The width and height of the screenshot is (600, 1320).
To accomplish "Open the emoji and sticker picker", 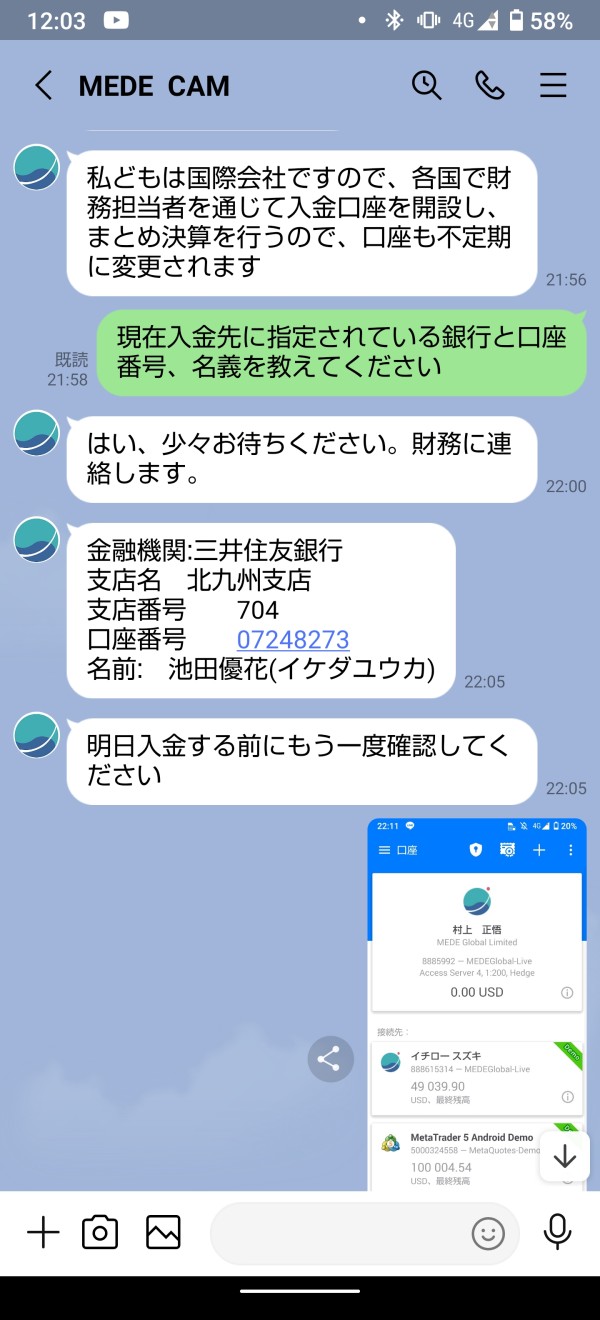I will 488,1234.
